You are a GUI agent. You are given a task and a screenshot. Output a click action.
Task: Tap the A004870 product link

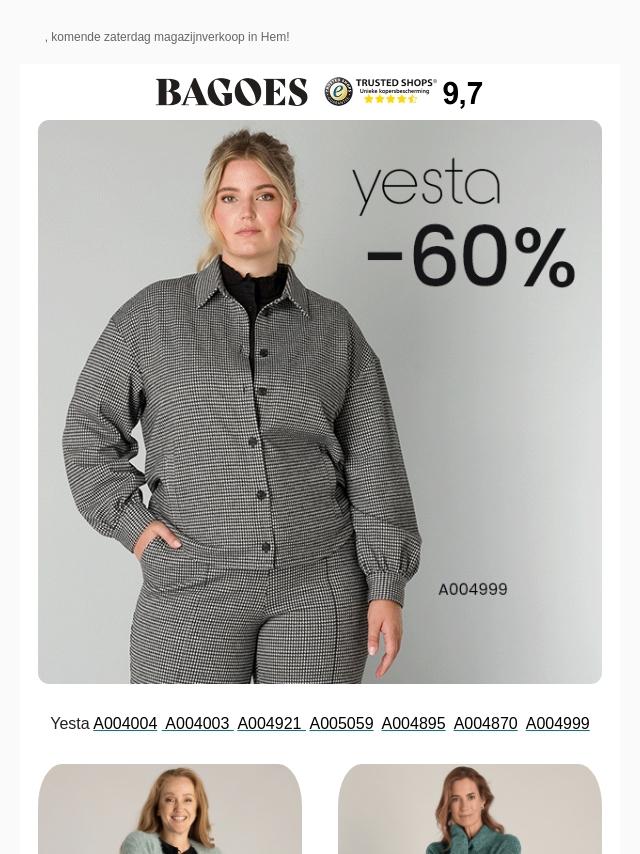[485, 723]
